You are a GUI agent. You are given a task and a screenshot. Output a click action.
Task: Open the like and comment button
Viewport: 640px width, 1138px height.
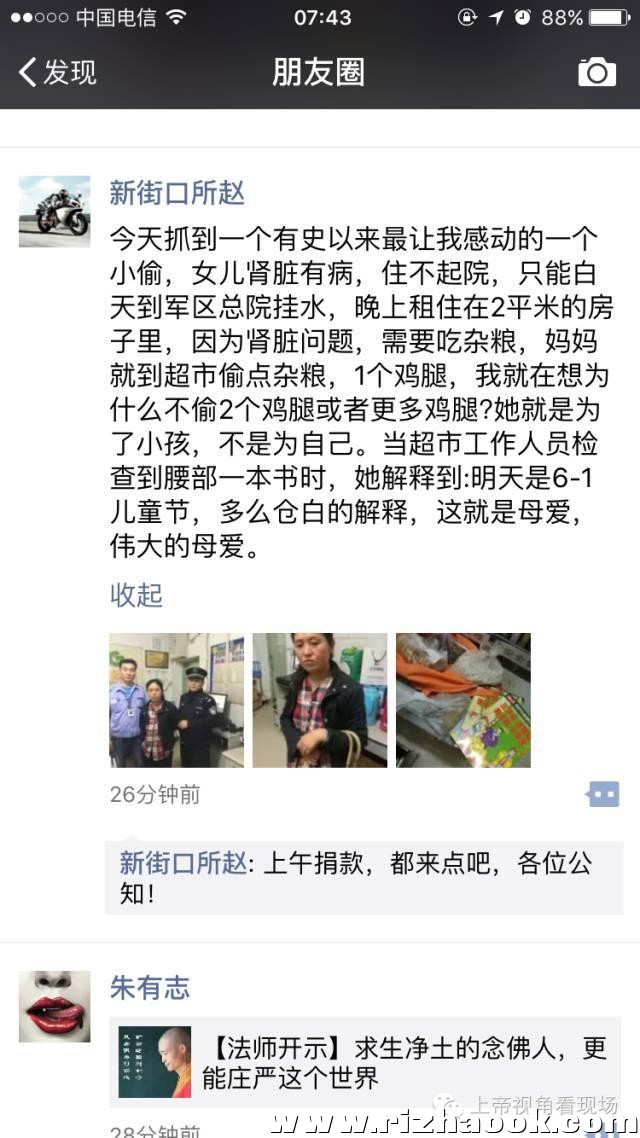pos(602,794)
